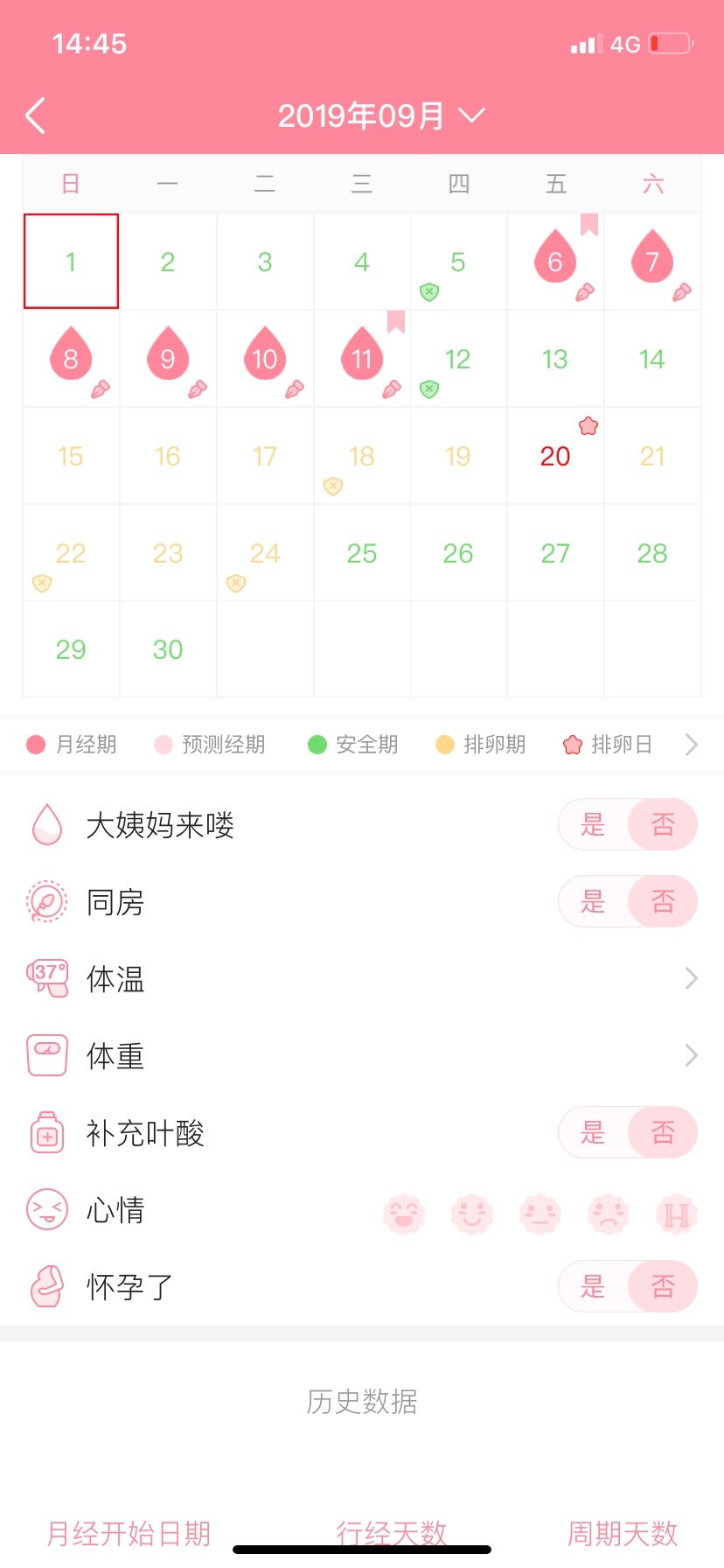
Task: Select September 25 on the calendar
Action: (x=362, y=553)
